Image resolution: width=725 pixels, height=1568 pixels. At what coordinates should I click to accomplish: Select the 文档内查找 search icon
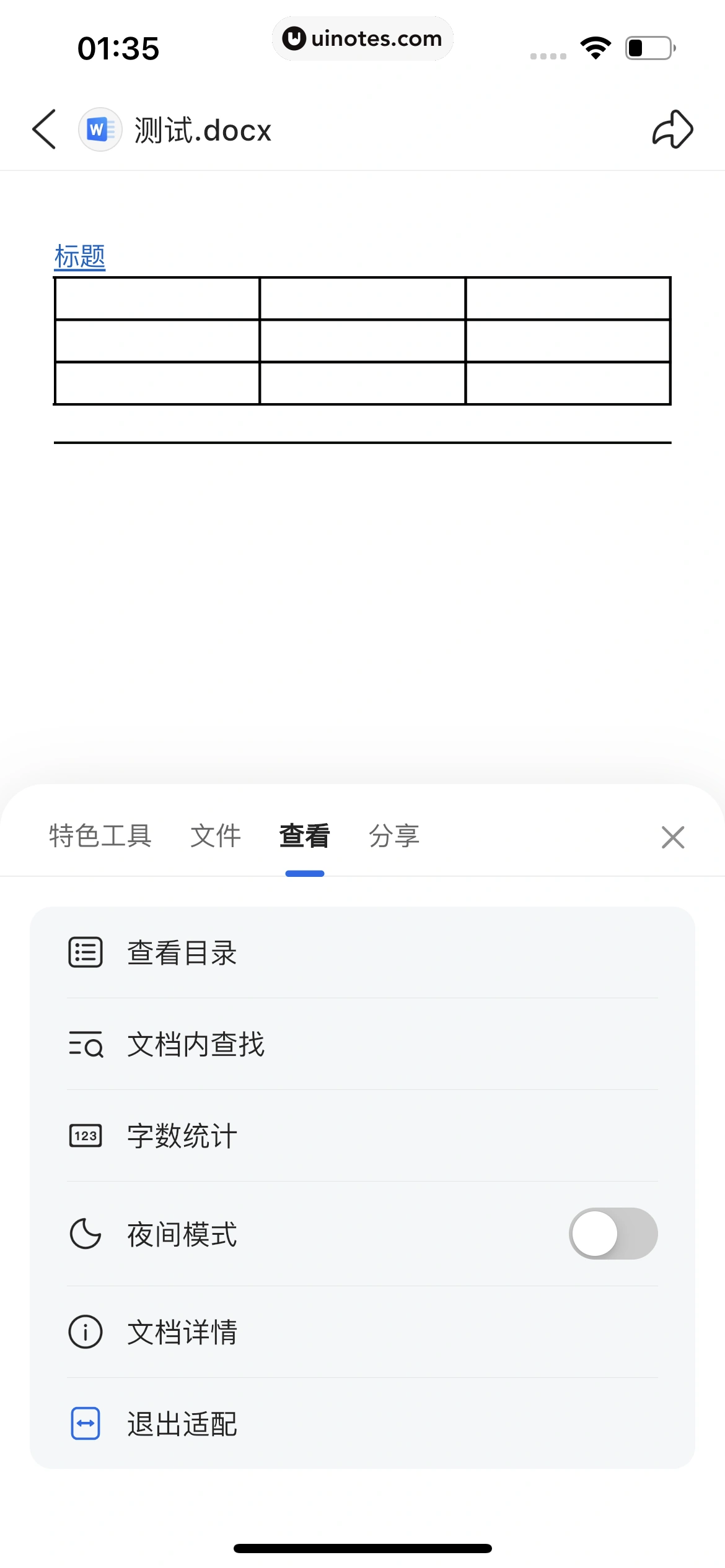86,1045
